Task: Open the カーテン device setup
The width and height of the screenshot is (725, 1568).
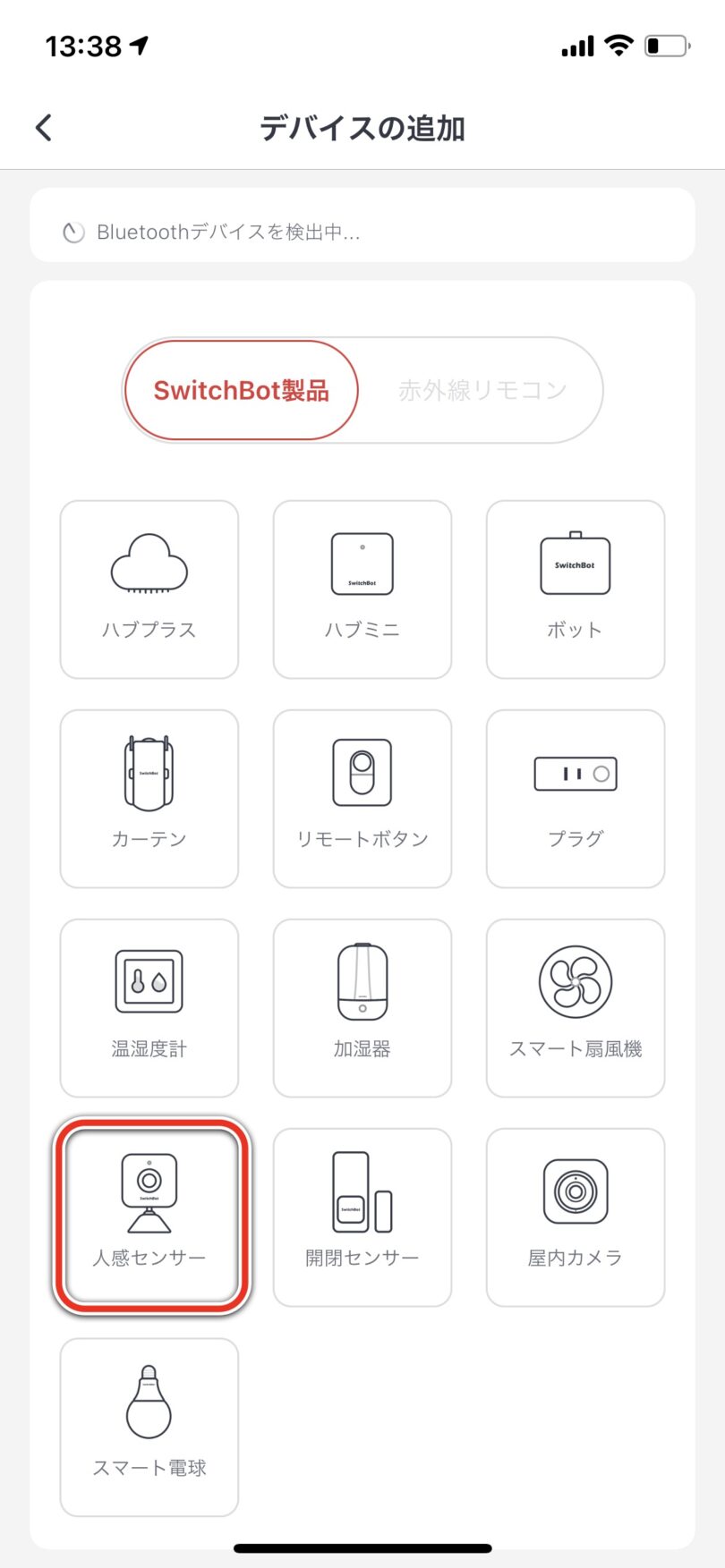Action: click(149, 799)
